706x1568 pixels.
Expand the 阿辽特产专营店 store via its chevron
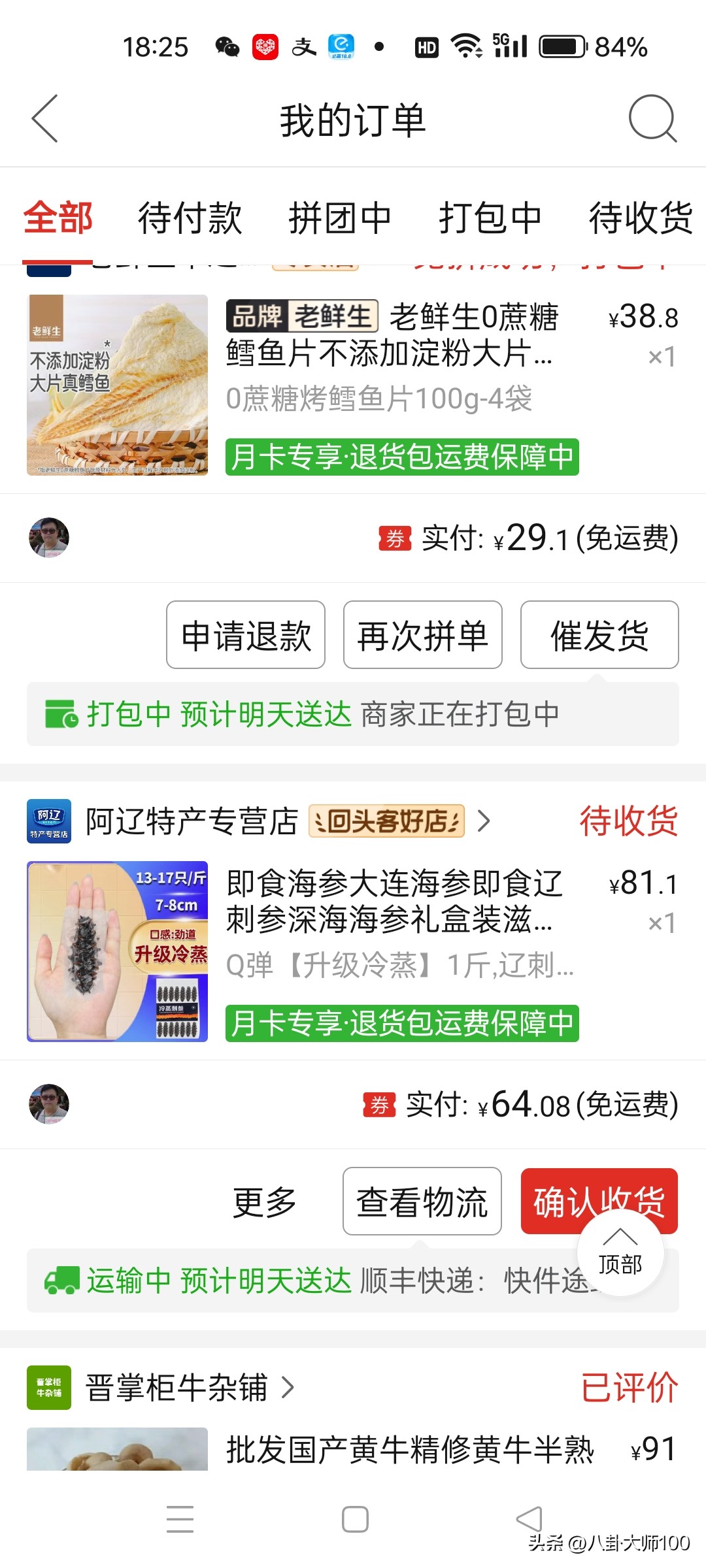point(485,821)
